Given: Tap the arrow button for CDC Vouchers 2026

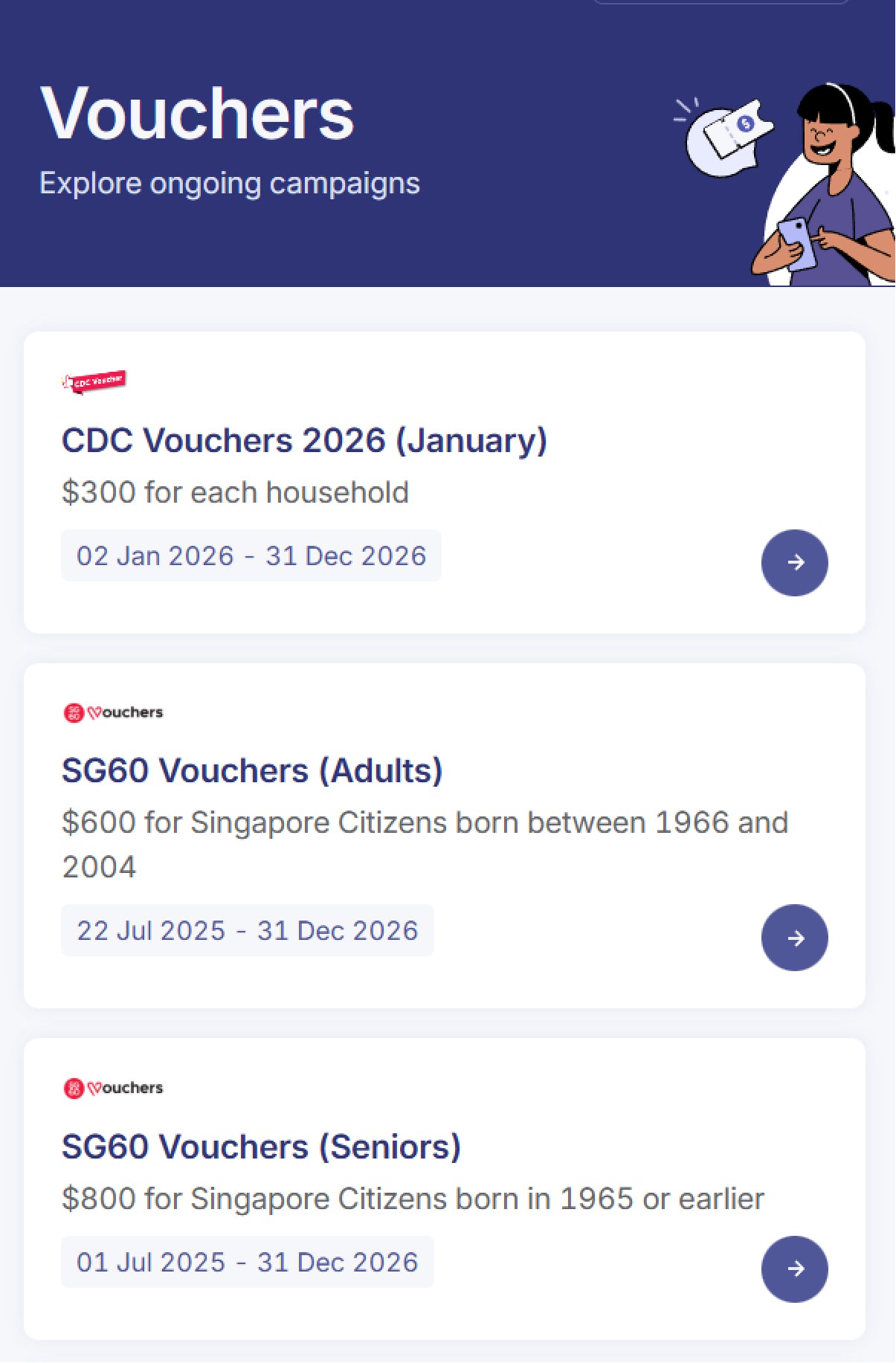Looking at the screenshot, I should (x=794, y=562).
